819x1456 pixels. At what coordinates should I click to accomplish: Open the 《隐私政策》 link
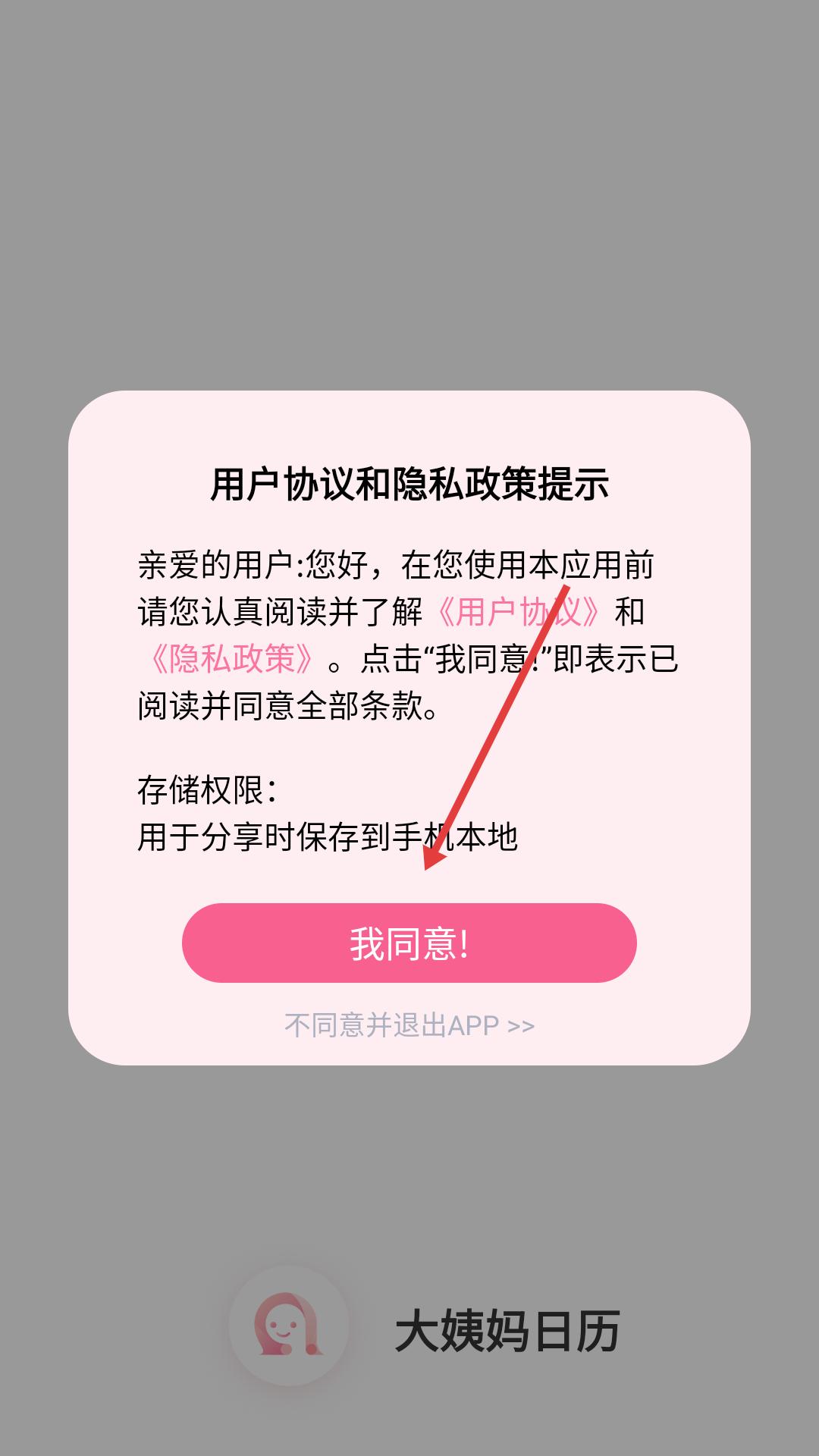click(x=230, y=658)
